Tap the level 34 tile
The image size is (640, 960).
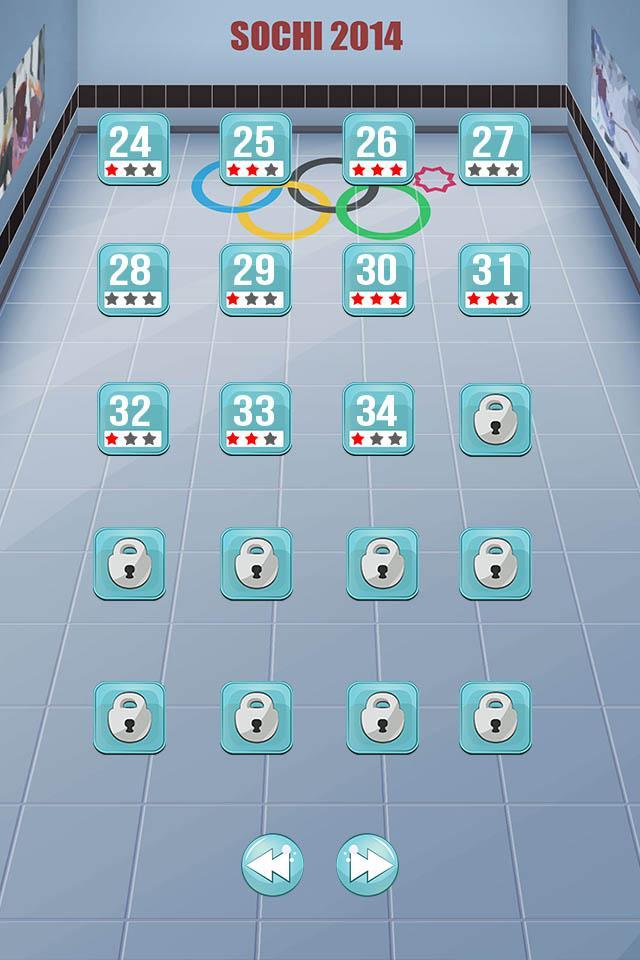click(378, 418)
